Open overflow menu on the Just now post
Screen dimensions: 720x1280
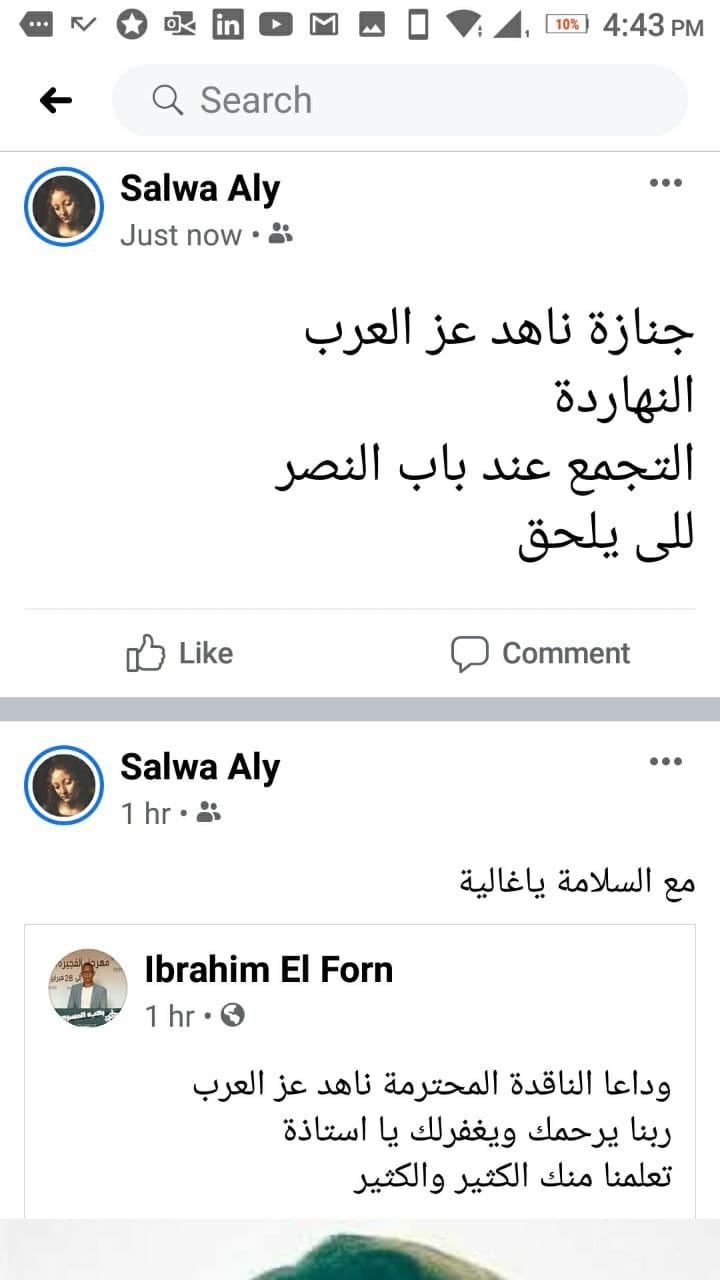[665, 183]
